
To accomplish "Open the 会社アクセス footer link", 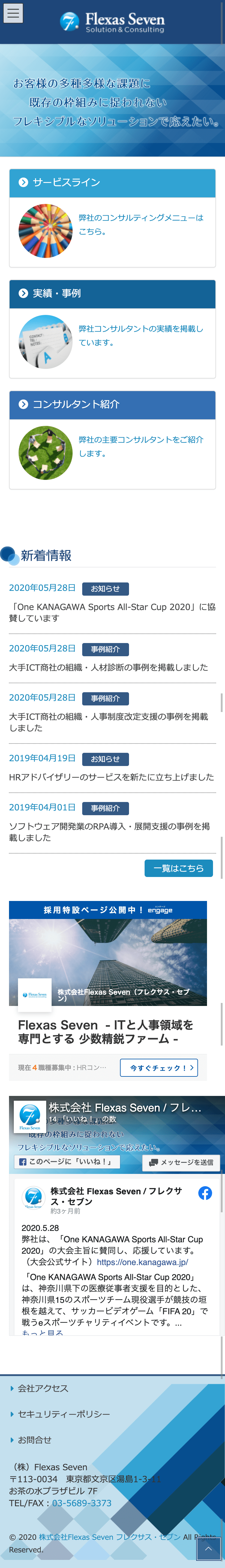I will point(43,1388).
